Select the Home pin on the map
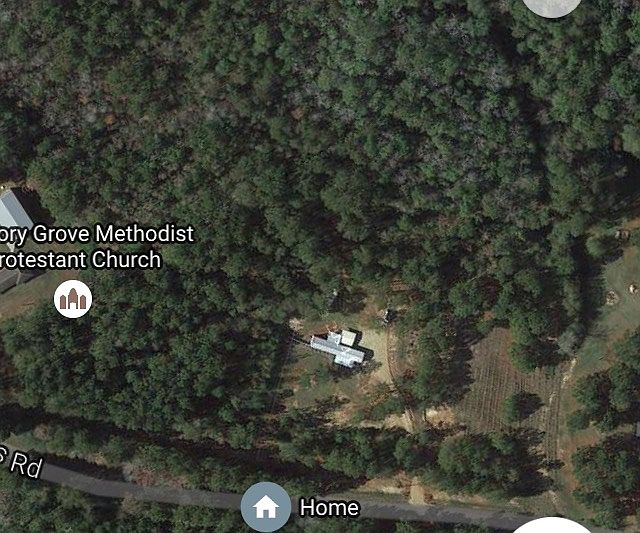 point(265,507)
